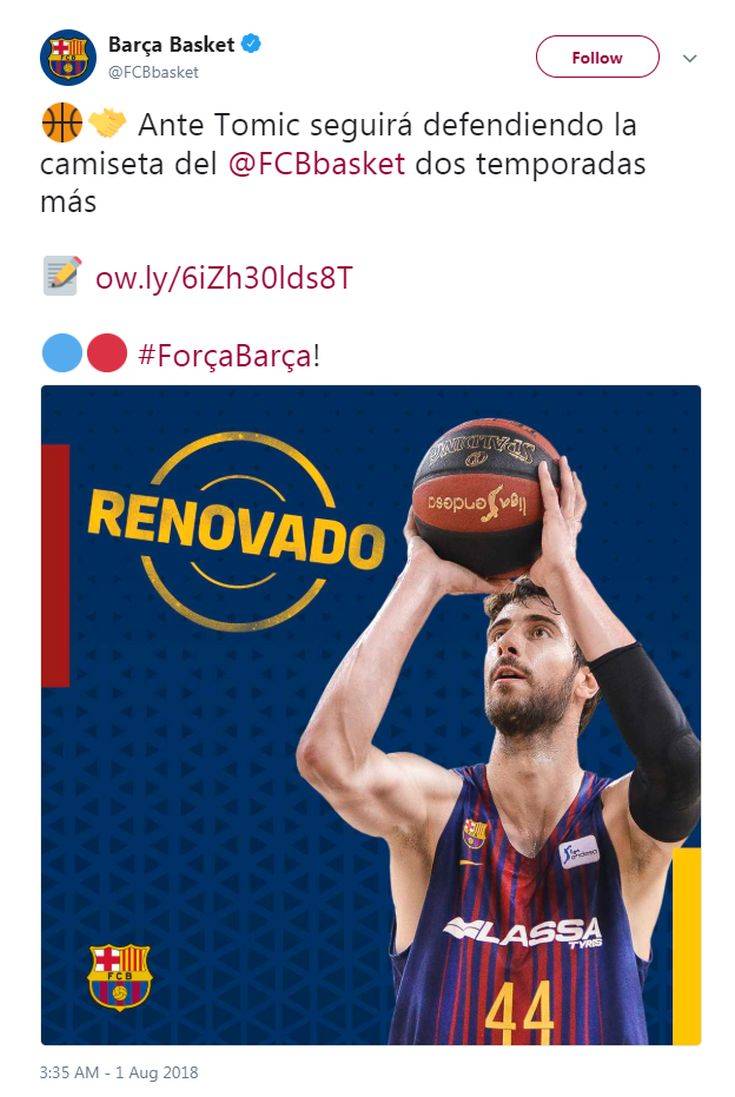The height and width of the screenshot is (1097, 735).
Task: Open the @FCBbasket mention link
Action: coord(317,164)
